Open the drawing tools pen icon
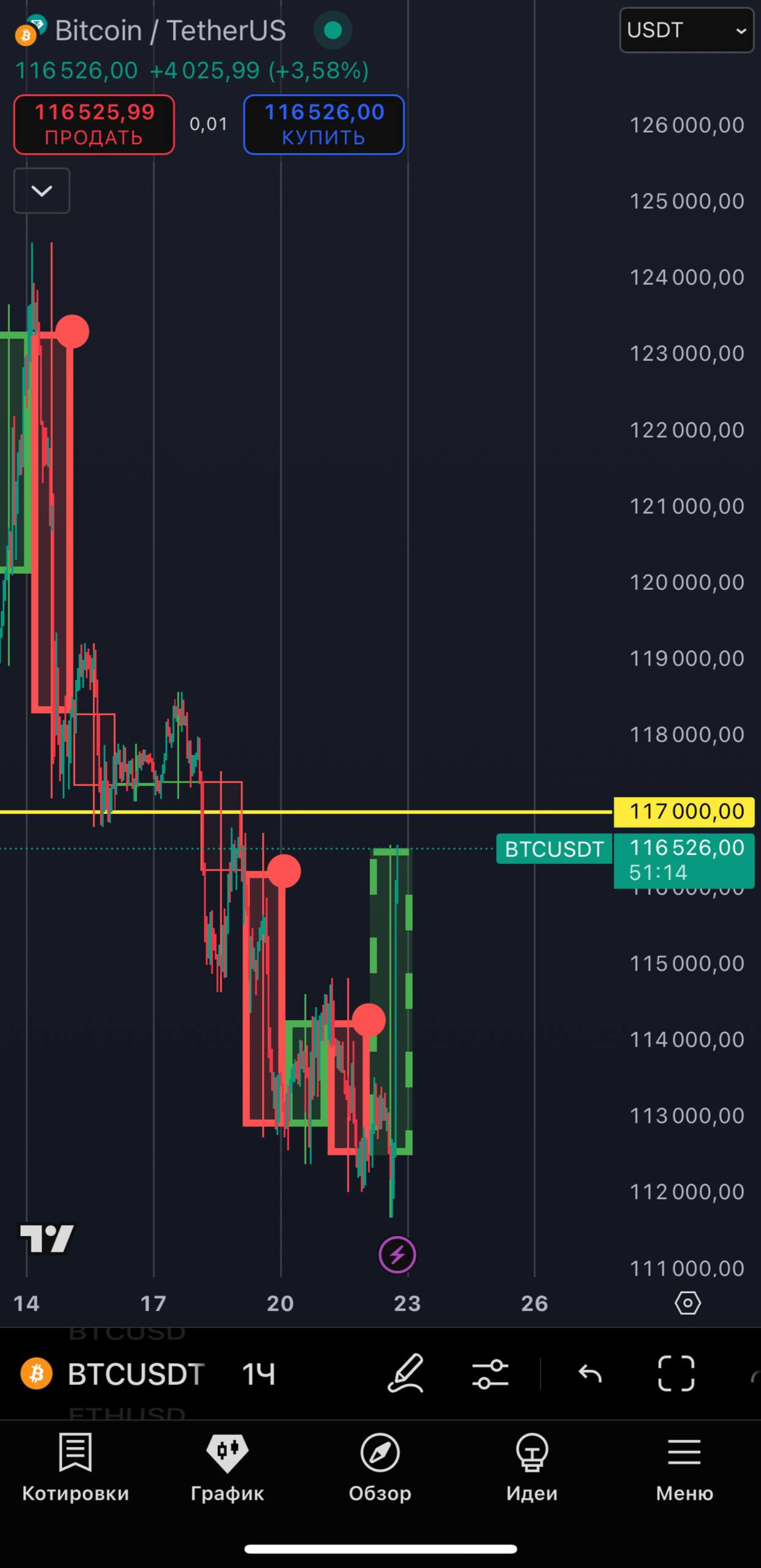The image size is (761, 1568). coord(406,1373)
